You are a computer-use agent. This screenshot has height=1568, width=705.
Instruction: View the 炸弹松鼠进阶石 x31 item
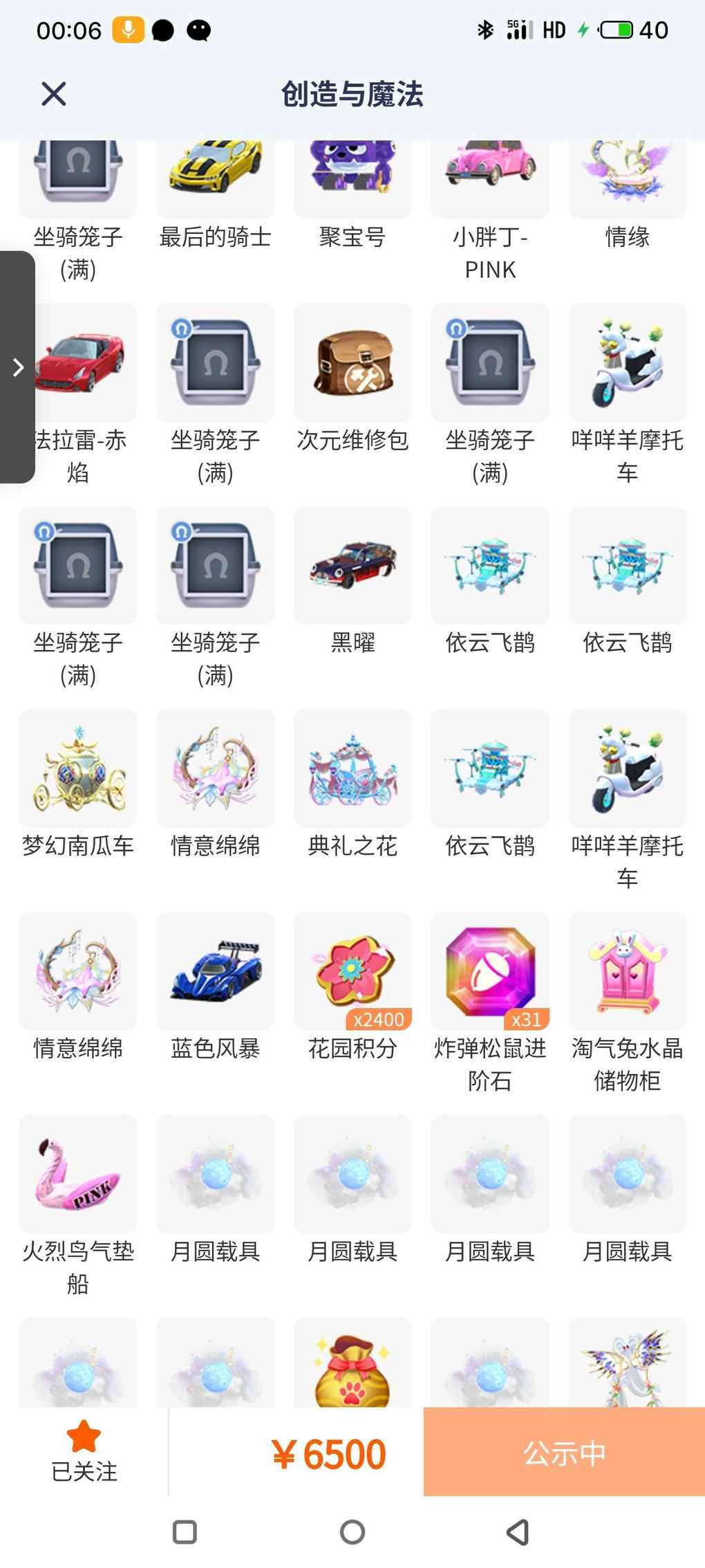(490, 1003)
